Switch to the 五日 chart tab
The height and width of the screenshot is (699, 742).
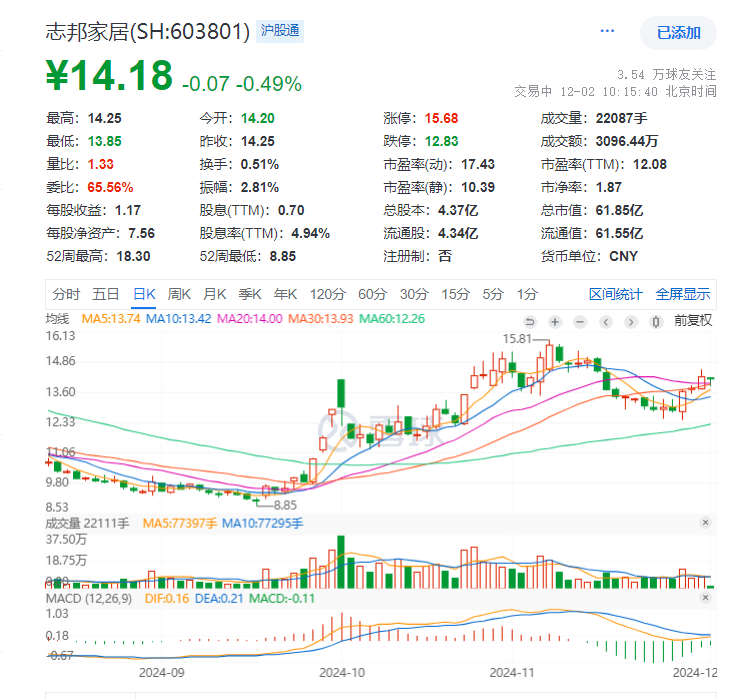tap(106, 294)
